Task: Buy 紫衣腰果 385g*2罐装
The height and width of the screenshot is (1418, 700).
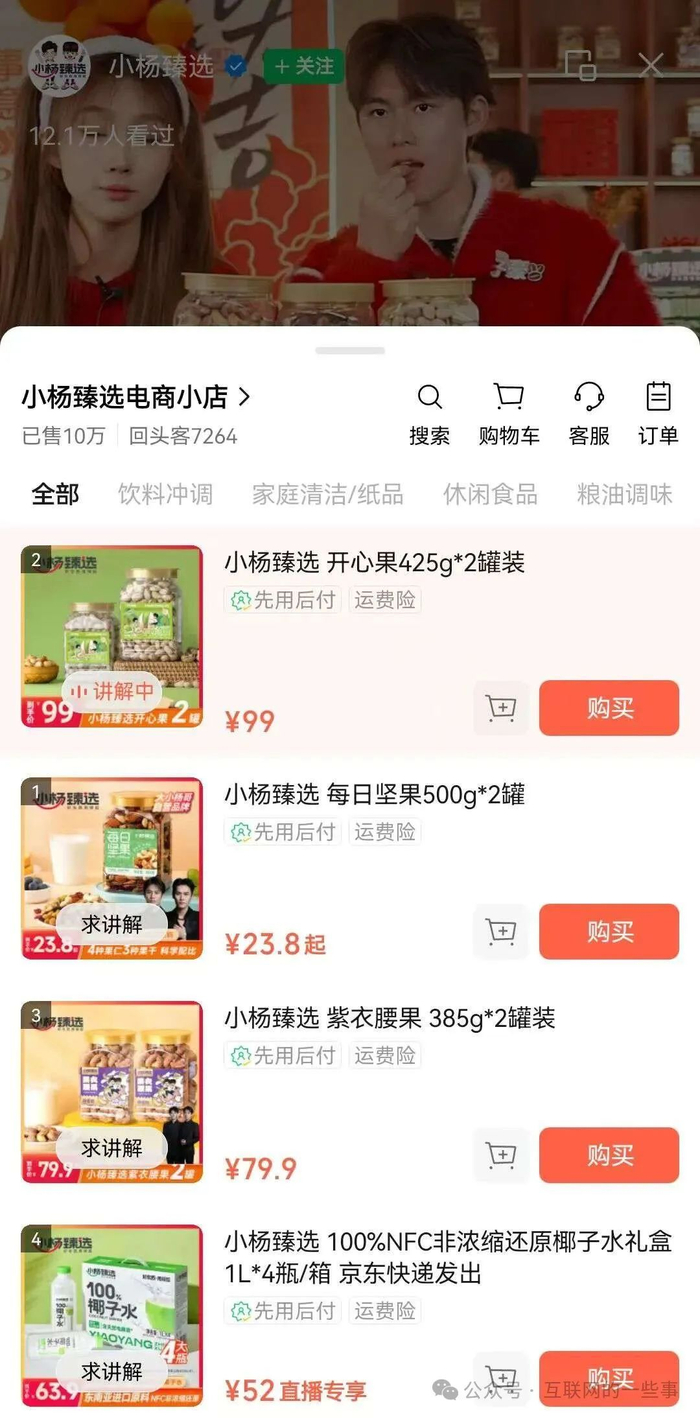Action: (x=609, y=1155)
